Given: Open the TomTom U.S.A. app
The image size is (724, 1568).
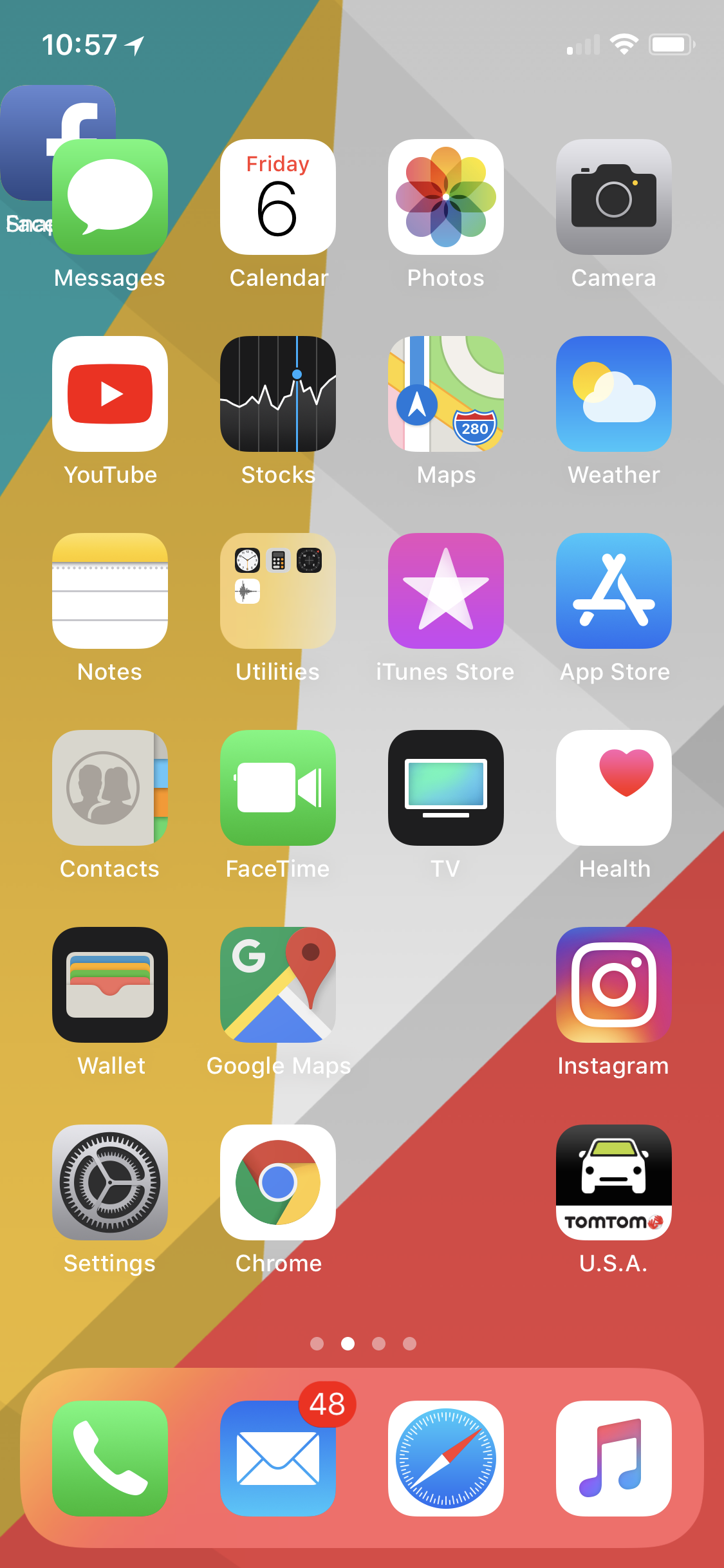Looking at the screenshot, I should 614,1182.
